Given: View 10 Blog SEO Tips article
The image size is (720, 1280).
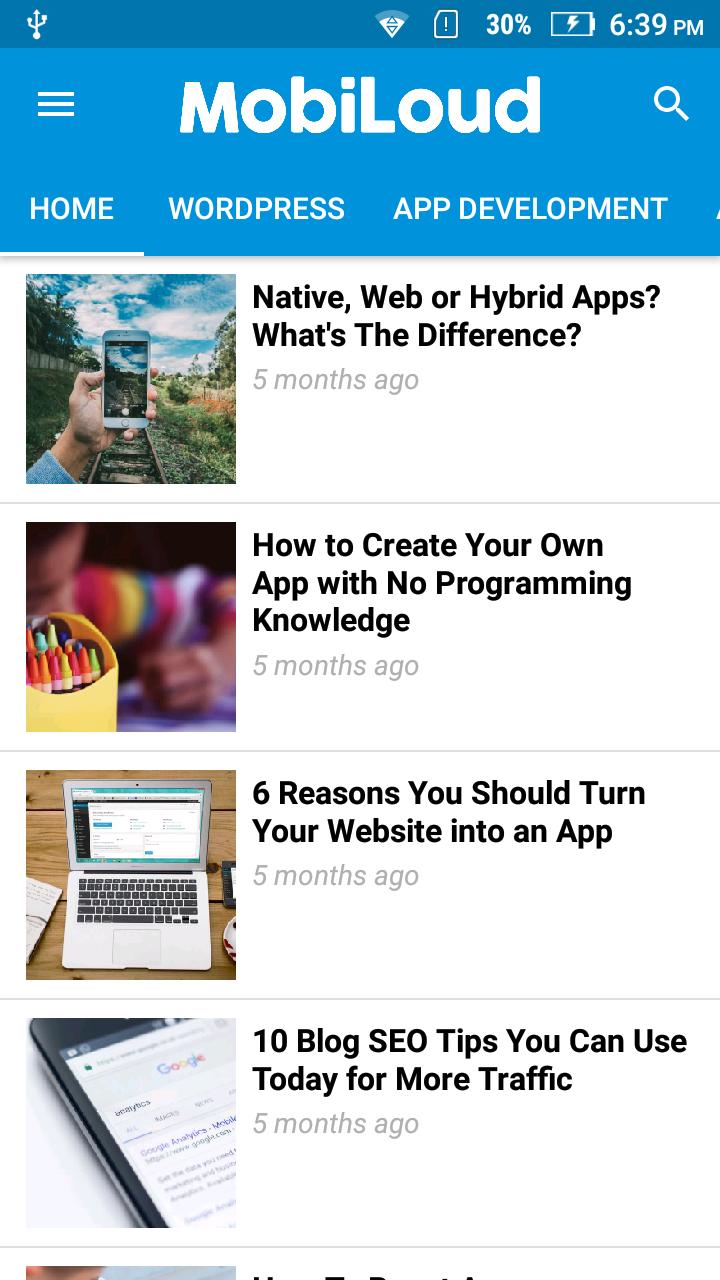Looking at the screenshot, I should point(469,1060).
